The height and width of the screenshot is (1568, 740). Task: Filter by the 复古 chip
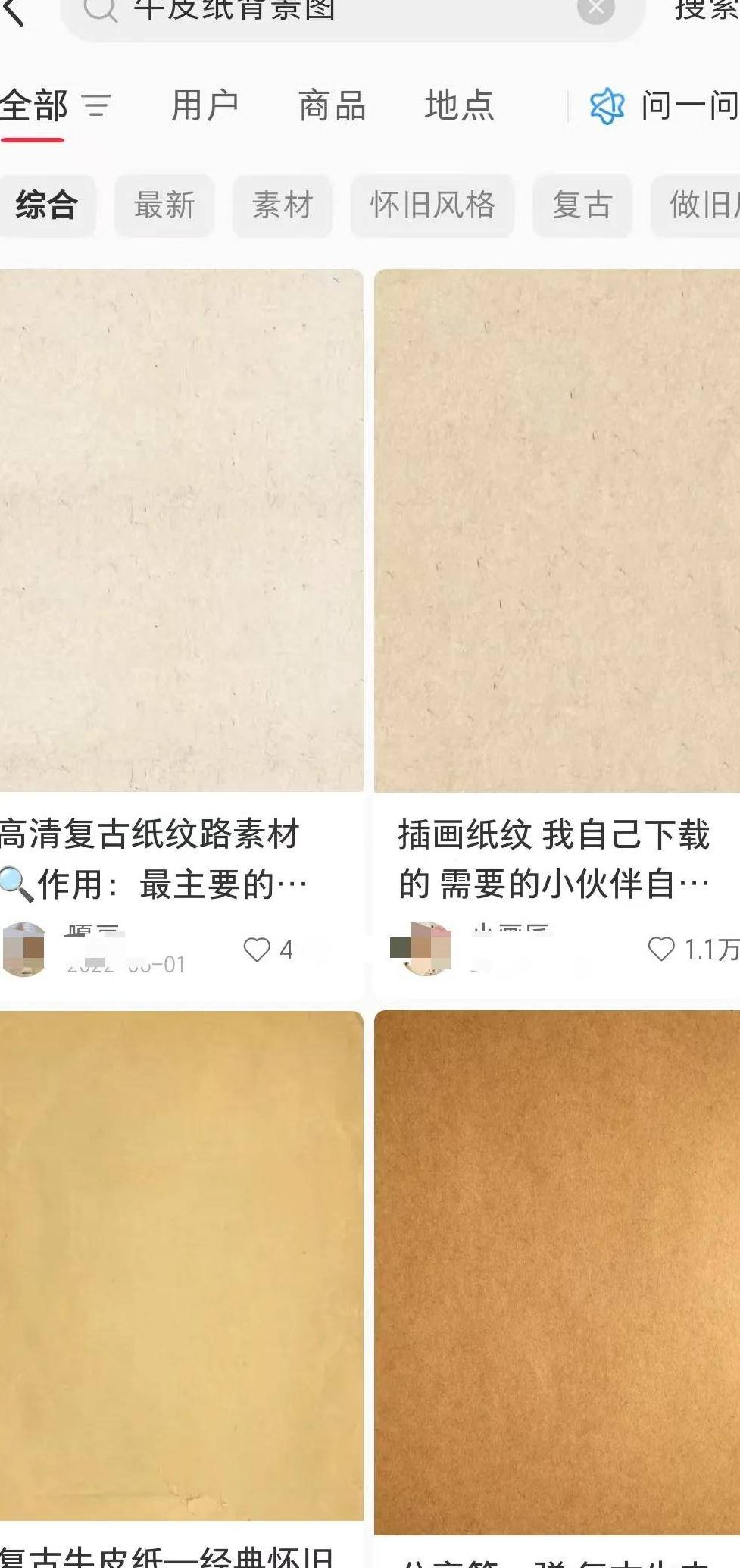[582, 205]
